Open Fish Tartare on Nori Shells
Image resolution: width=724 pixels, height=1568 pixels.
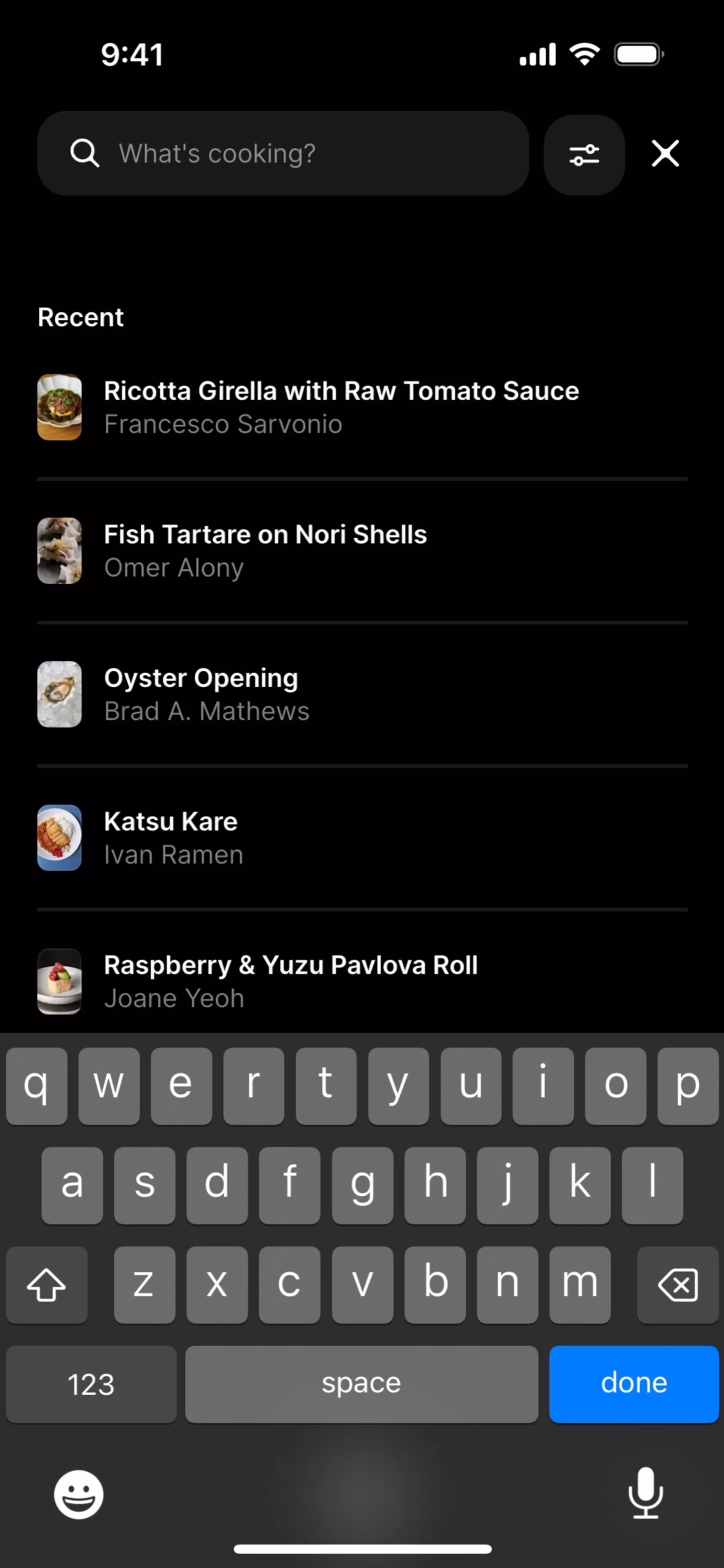coord(265,550)
